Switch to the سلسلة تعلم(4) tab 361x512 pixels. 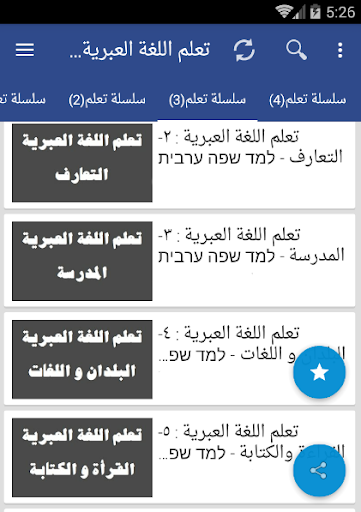pyautogui.click(x=308, y=99)
